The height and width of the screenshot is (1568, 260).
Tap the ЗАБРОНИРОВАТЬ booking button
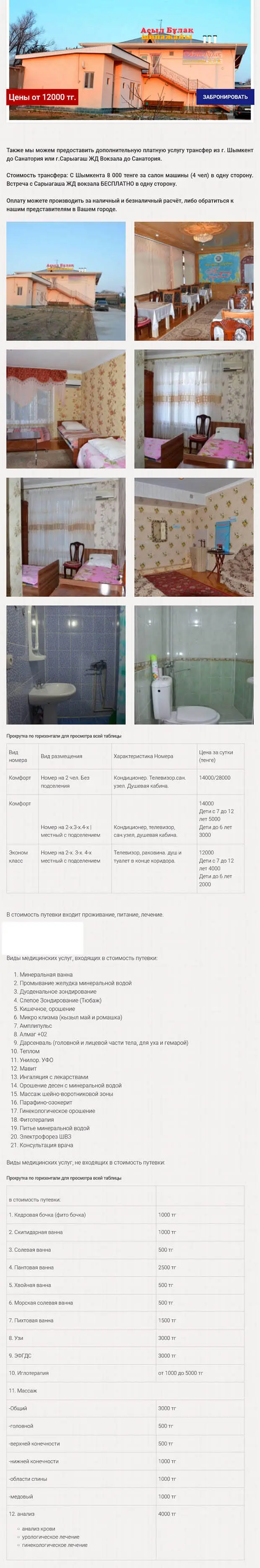coord(225,97)
